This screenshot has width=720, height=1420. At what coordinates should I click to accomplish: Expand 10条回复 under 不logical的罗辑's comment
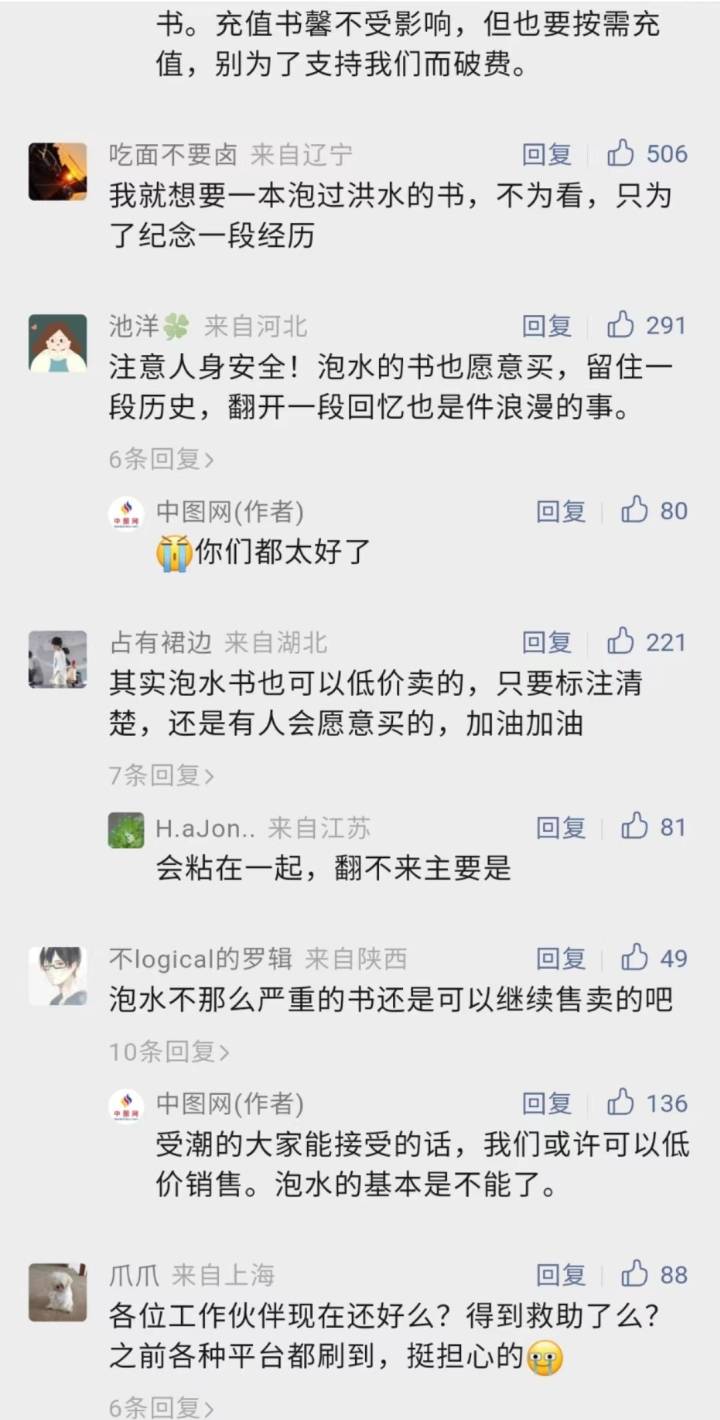tap(168, 1052)
